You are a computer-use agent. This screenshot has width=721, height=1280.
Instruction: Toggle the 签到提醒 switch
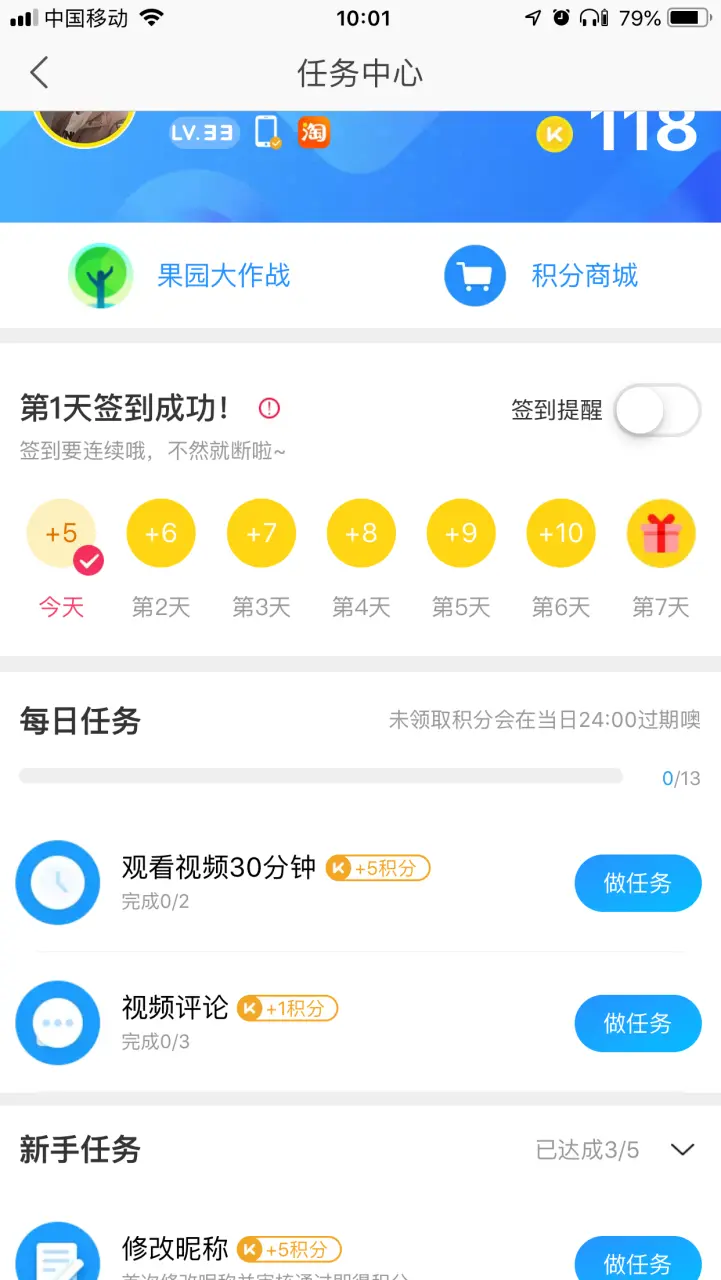[x=657, y=410]
